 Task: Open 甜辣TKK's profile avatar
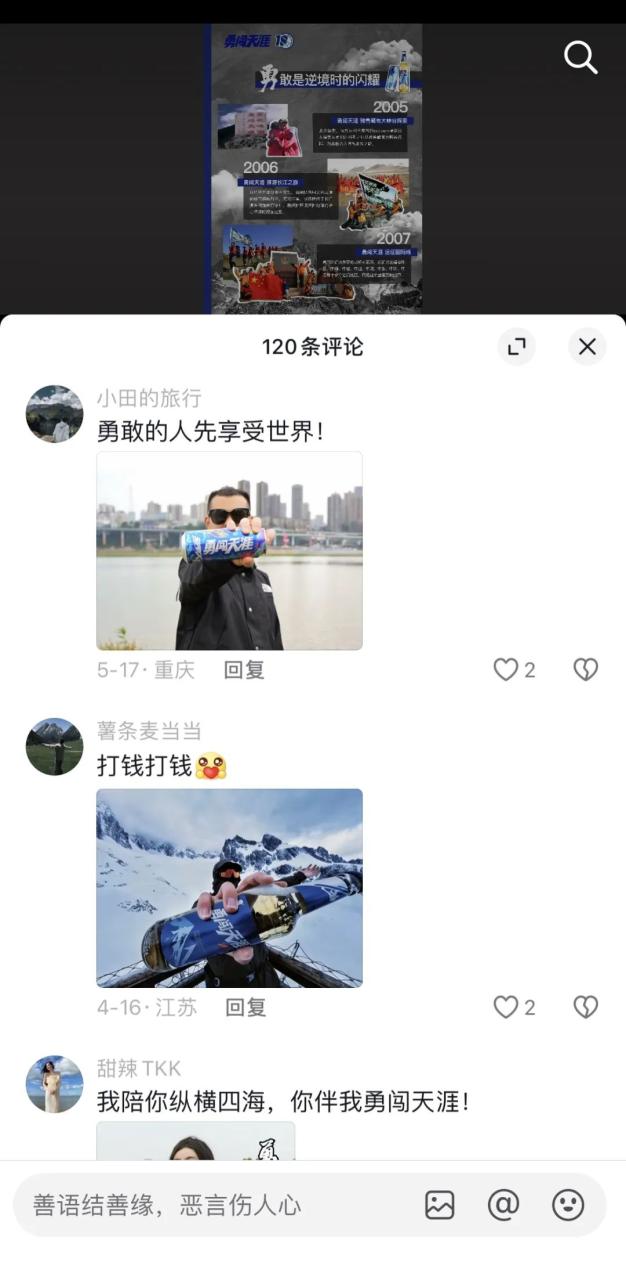(54, 1084)
